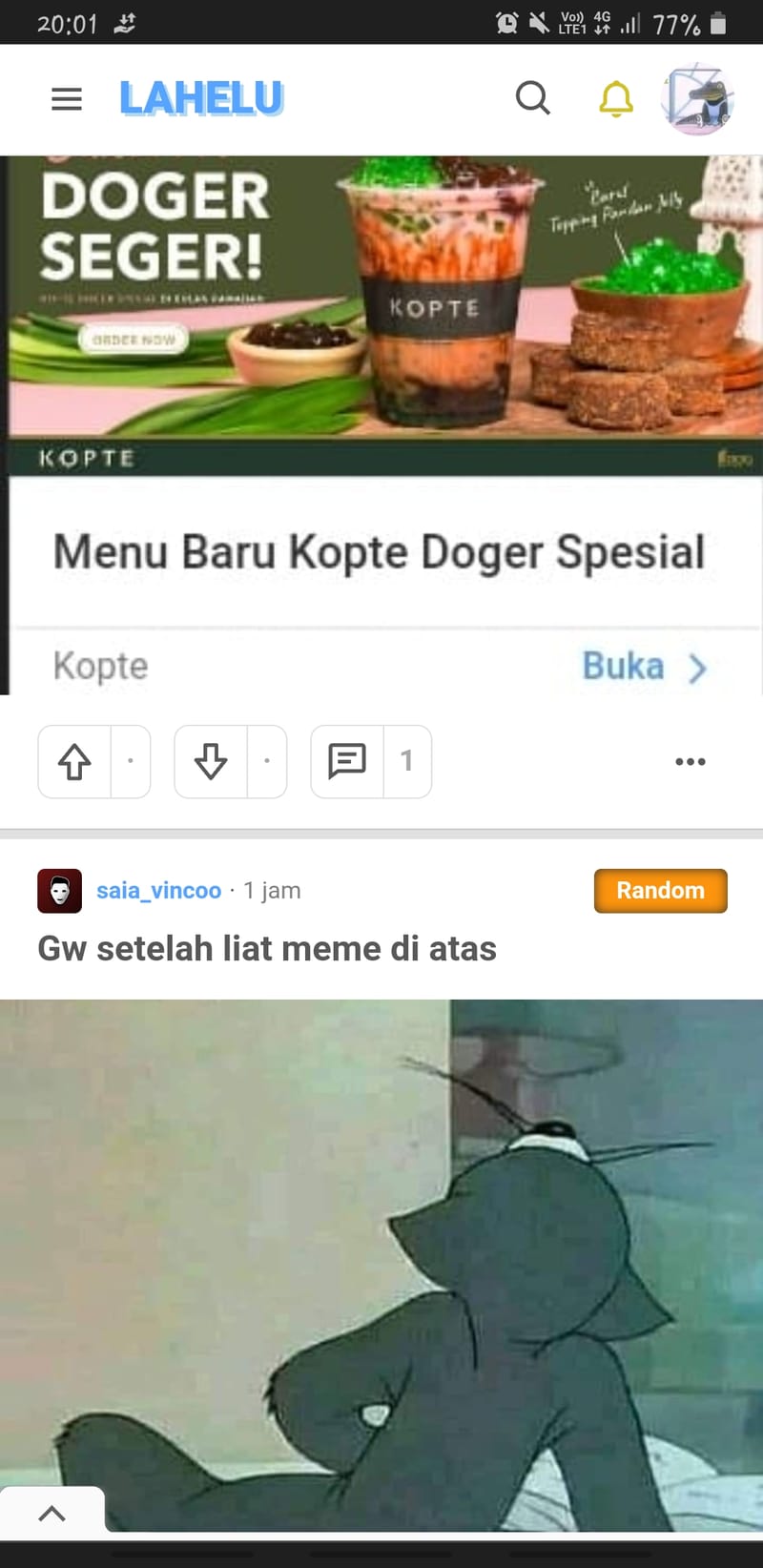Downvote the Kopte post
Image resolution: width=763 pixels, height=1568 pixels.
tap(212, 761)
